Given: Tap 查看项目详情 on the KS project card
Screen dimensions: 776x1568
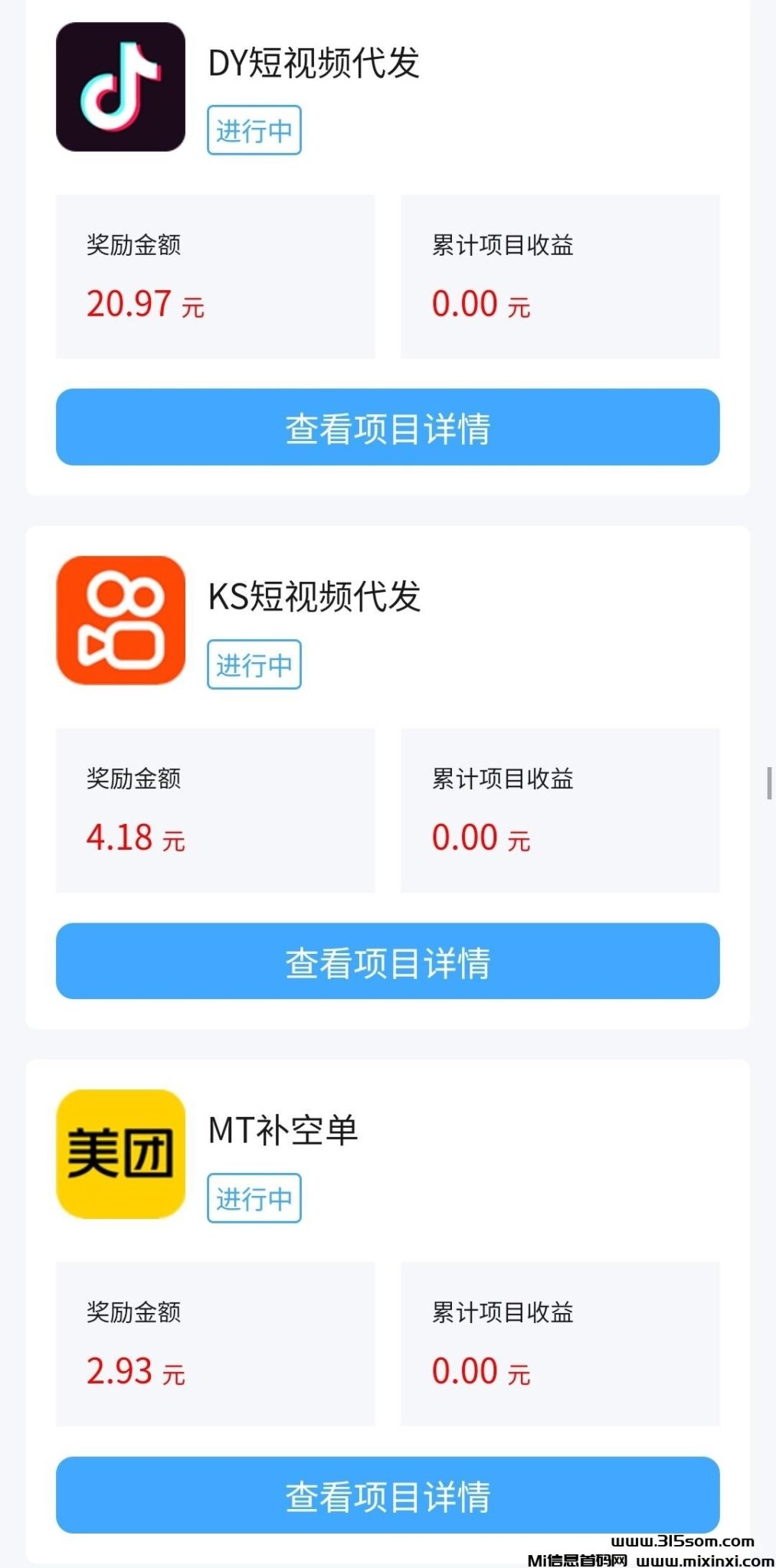Looking at the screenshot, I should (388, 963).
